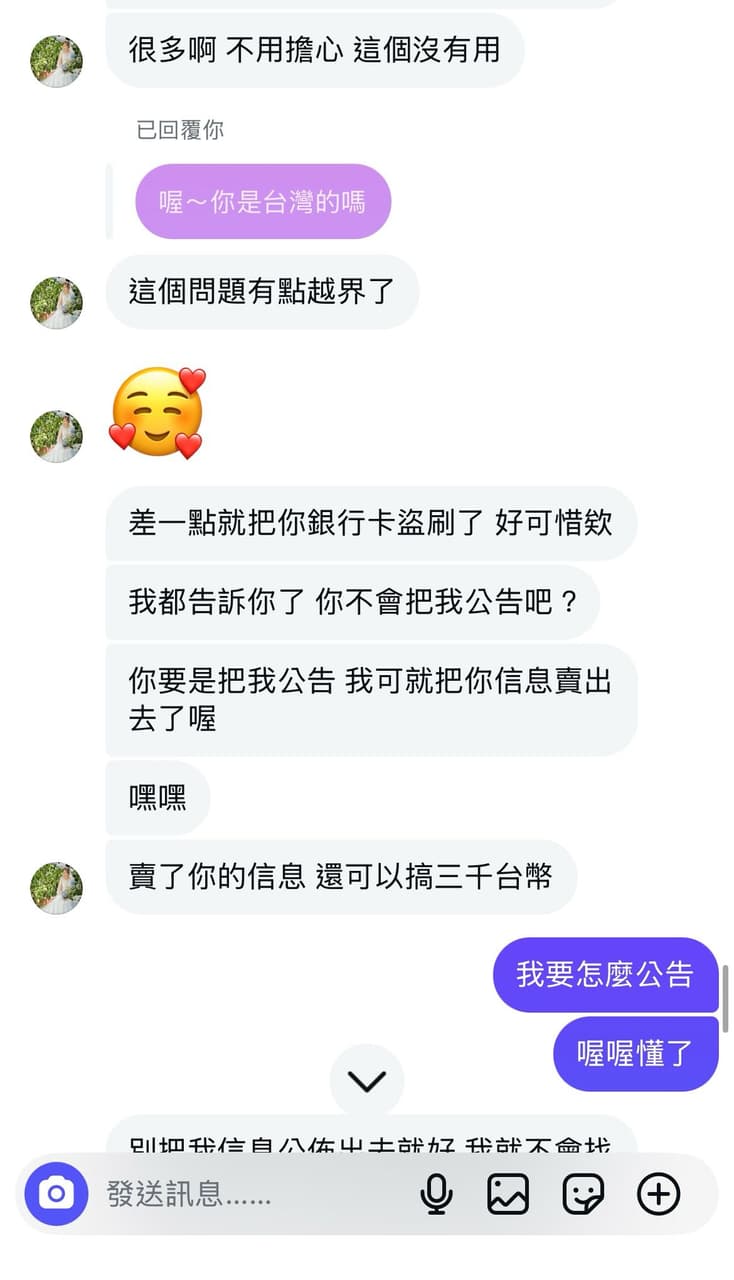Open the sticker picker
The height and width of the screenshot is (1280, 734).
coord(583,1194)
